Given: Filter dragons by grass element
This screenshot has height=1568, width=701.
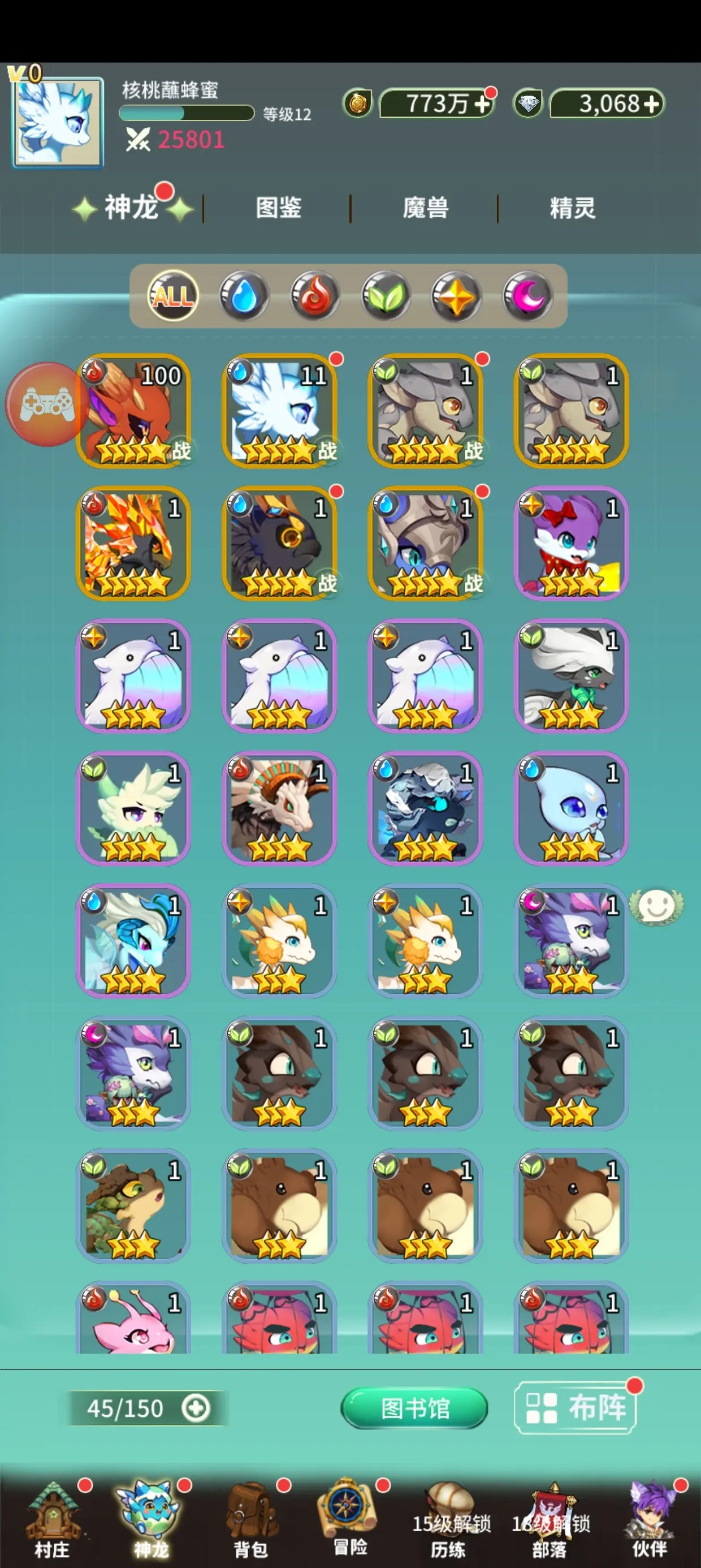Looking at the screenshot, I should (x=384, y=296).
